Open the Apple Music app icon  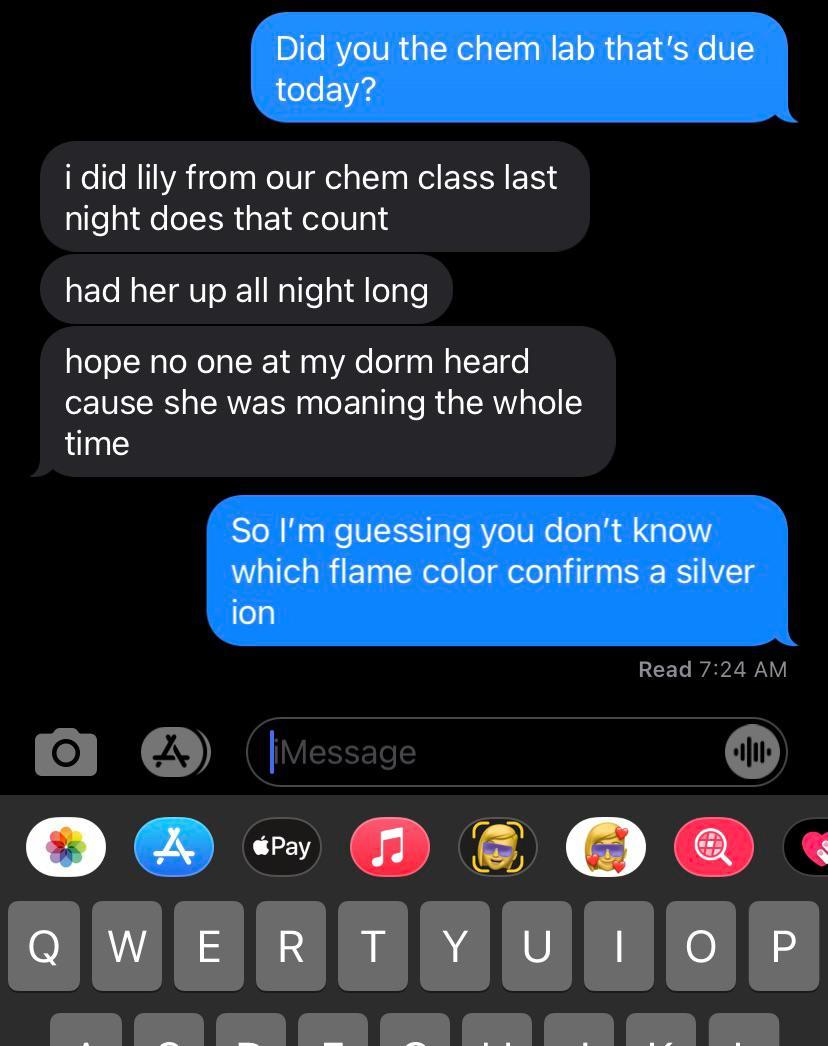[389, 847]
